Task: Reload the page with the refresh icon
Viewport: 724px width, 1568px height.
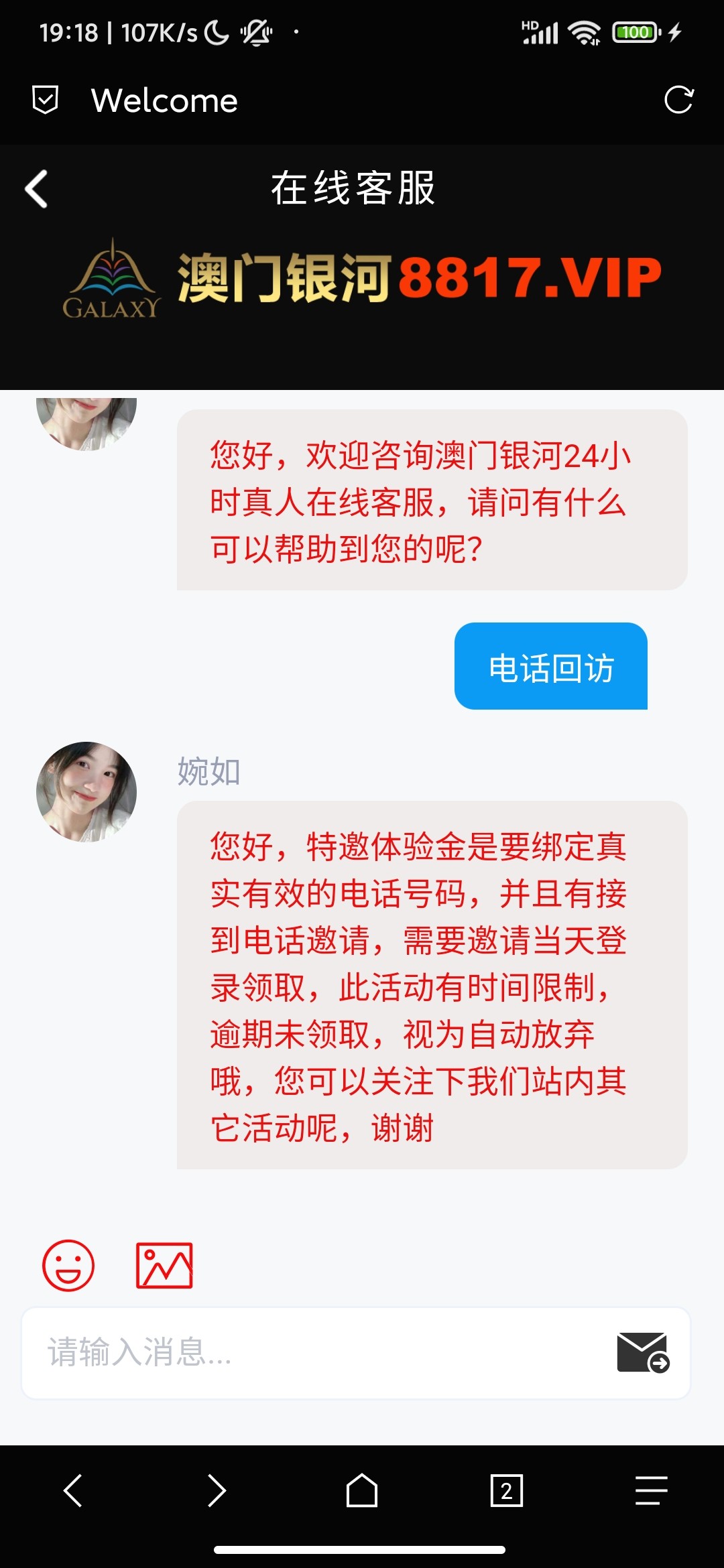Action: pos(678,101)
